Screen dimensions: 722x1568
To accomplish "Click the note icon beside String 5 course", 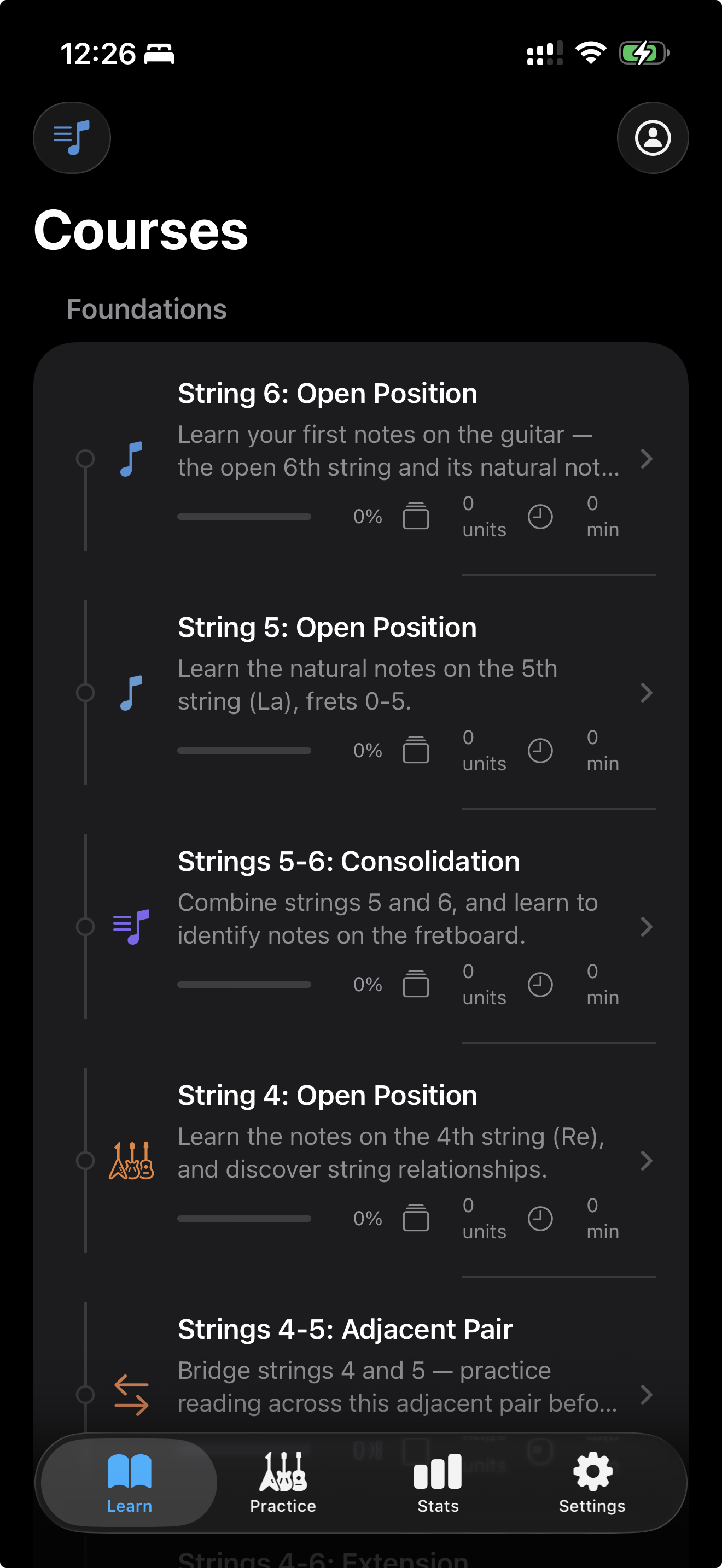I will tap(130, 693).
